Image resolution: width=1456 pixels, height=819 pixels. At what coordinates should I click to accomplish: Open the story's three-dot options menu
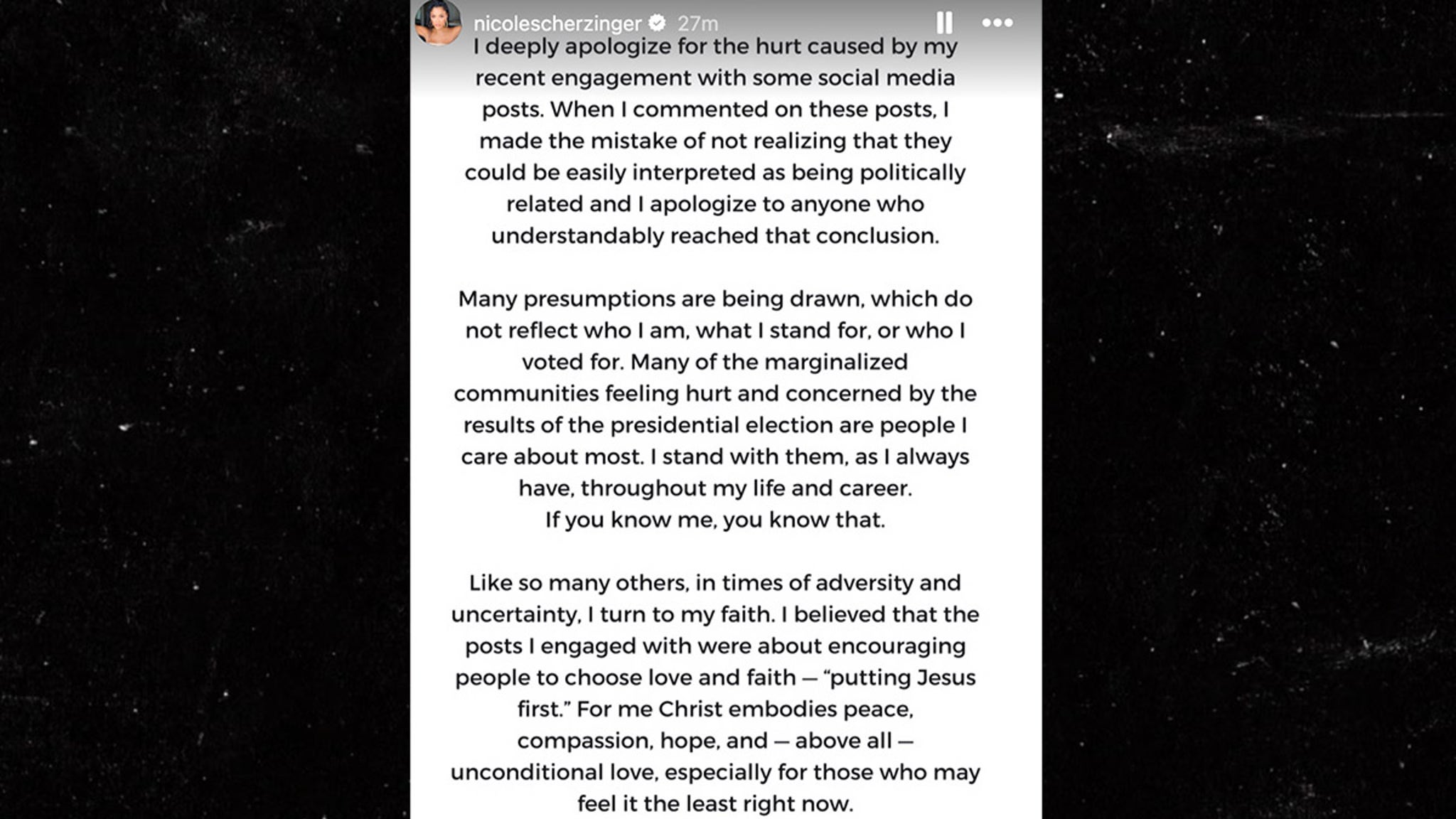click(x=997, y=23)
